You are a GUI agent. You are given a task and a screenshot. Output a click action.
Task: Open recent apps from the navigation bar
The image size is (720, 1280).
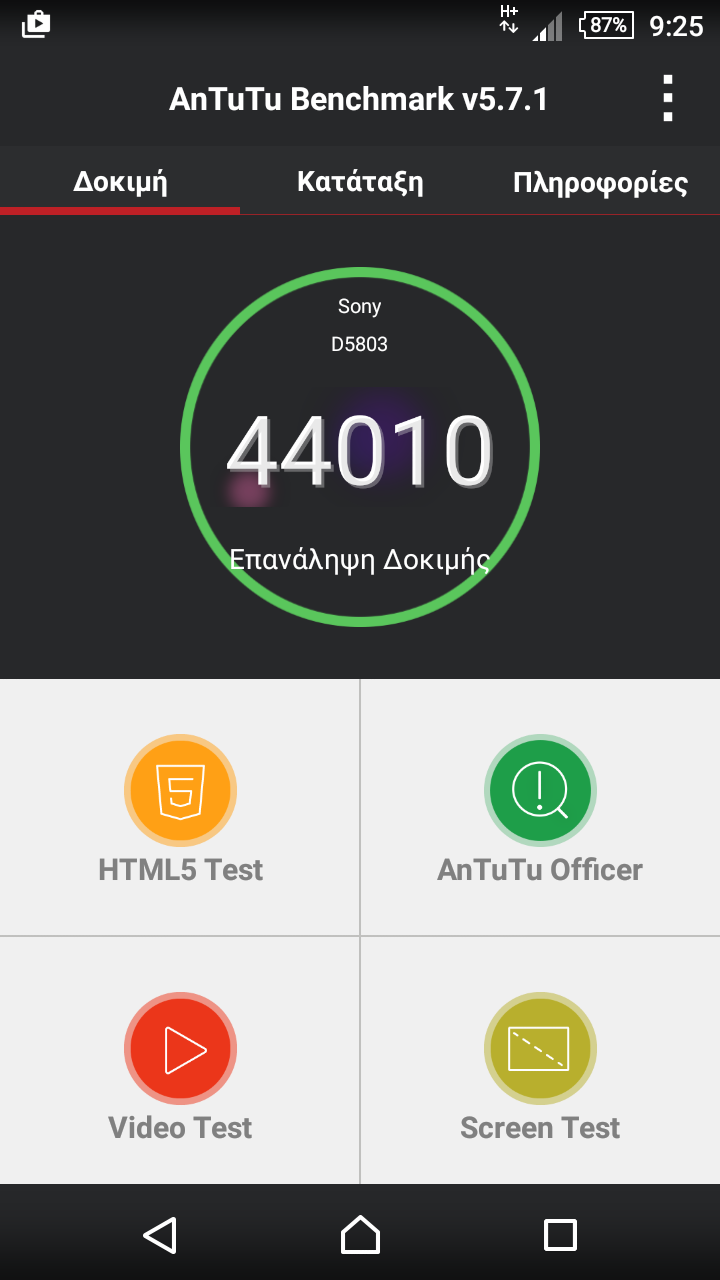560,1234
